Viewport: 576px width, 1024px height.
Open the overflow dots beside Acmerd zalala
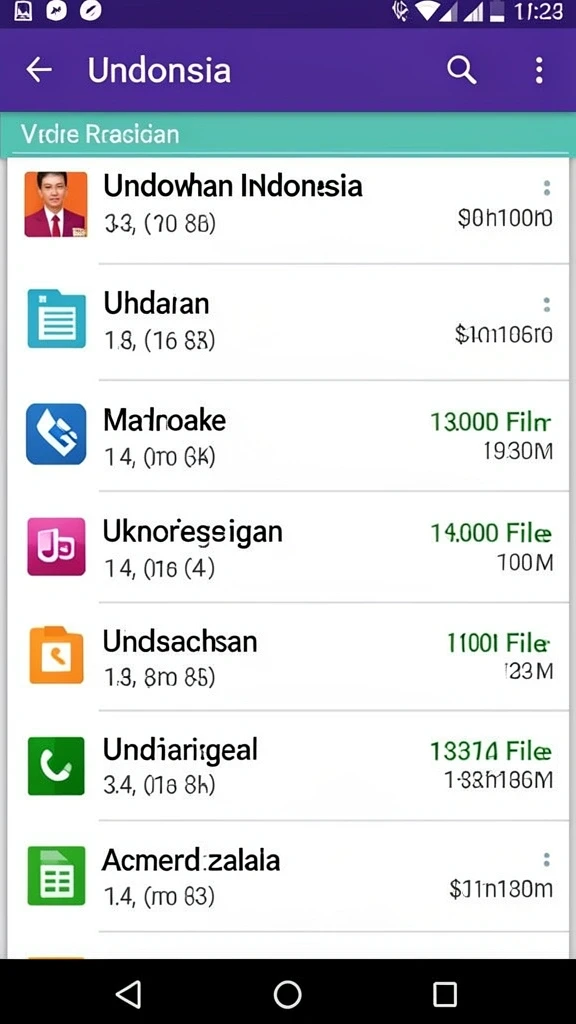tap(547, 859)
